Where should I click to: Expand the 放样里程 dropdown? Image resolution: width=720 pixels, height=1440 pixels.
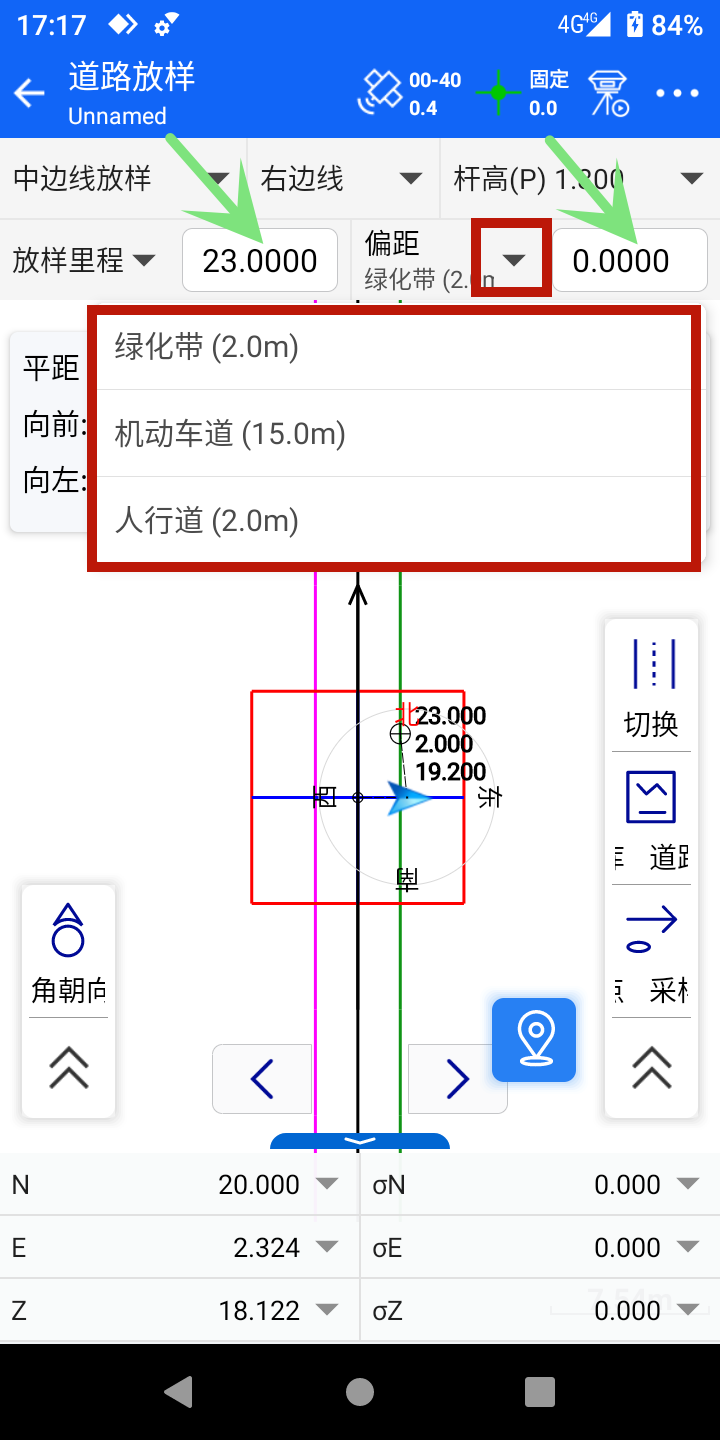click(x=86, y=261)
